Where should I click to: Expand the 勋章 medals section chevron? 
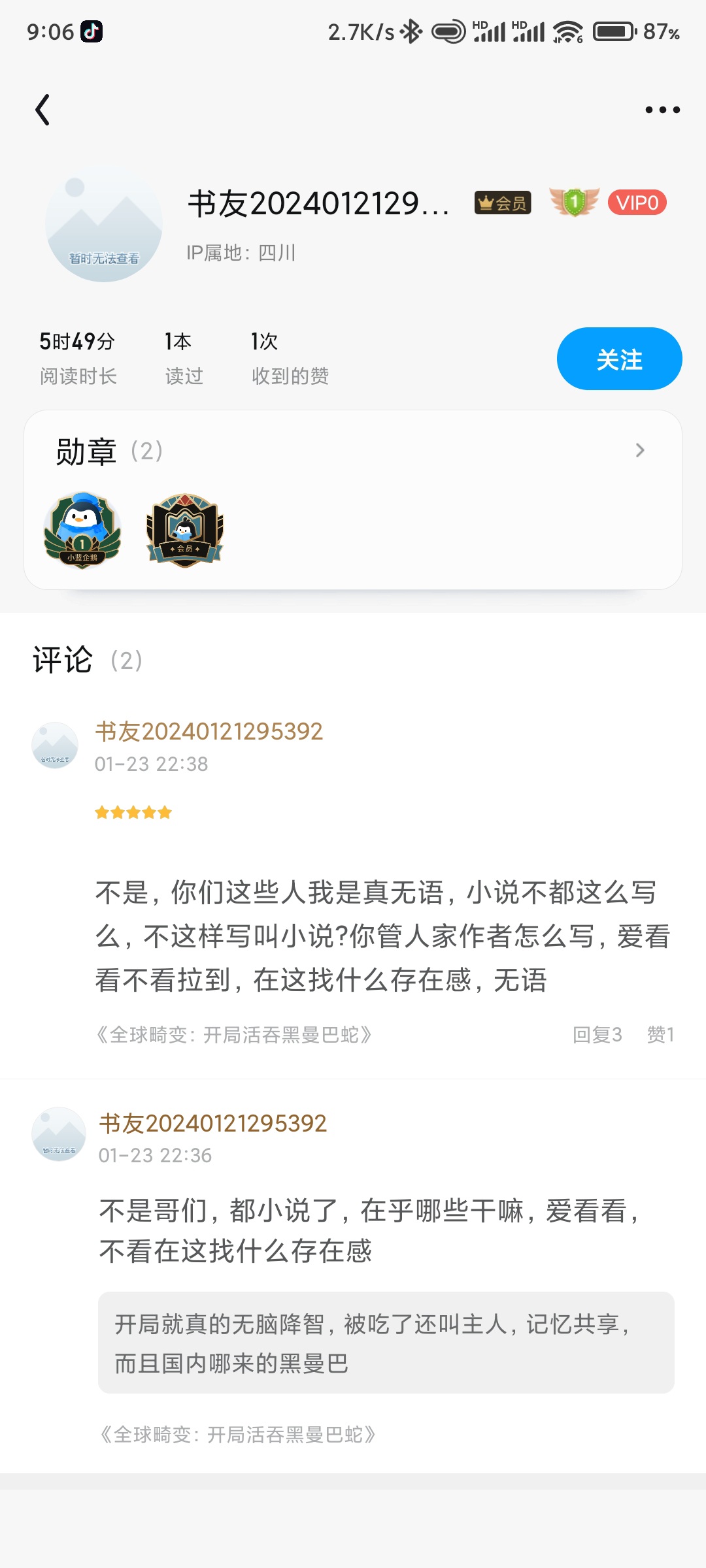tap(640, 450)
